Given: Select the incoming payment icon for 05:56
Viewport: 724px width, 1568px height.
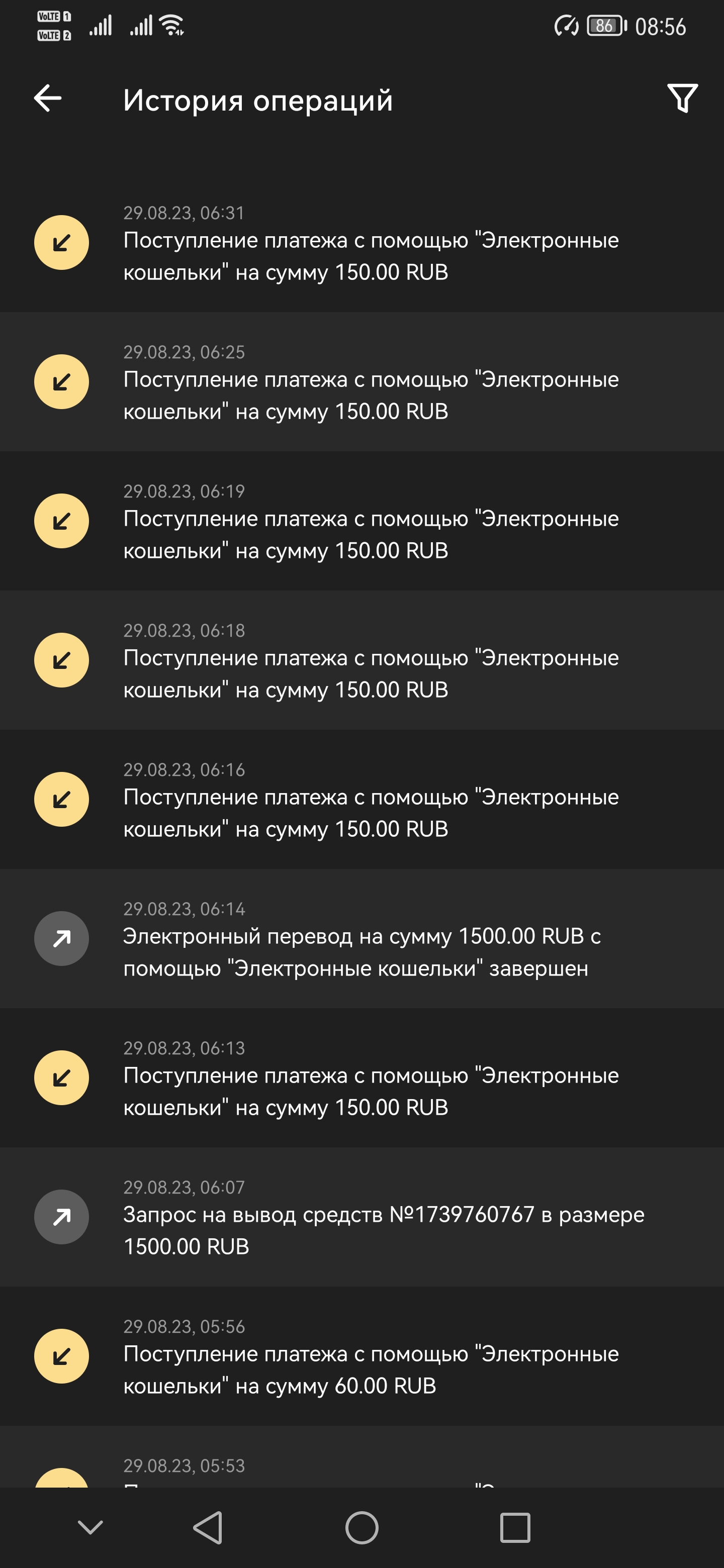Looking at the screenshot, I should pos(61,1356).
